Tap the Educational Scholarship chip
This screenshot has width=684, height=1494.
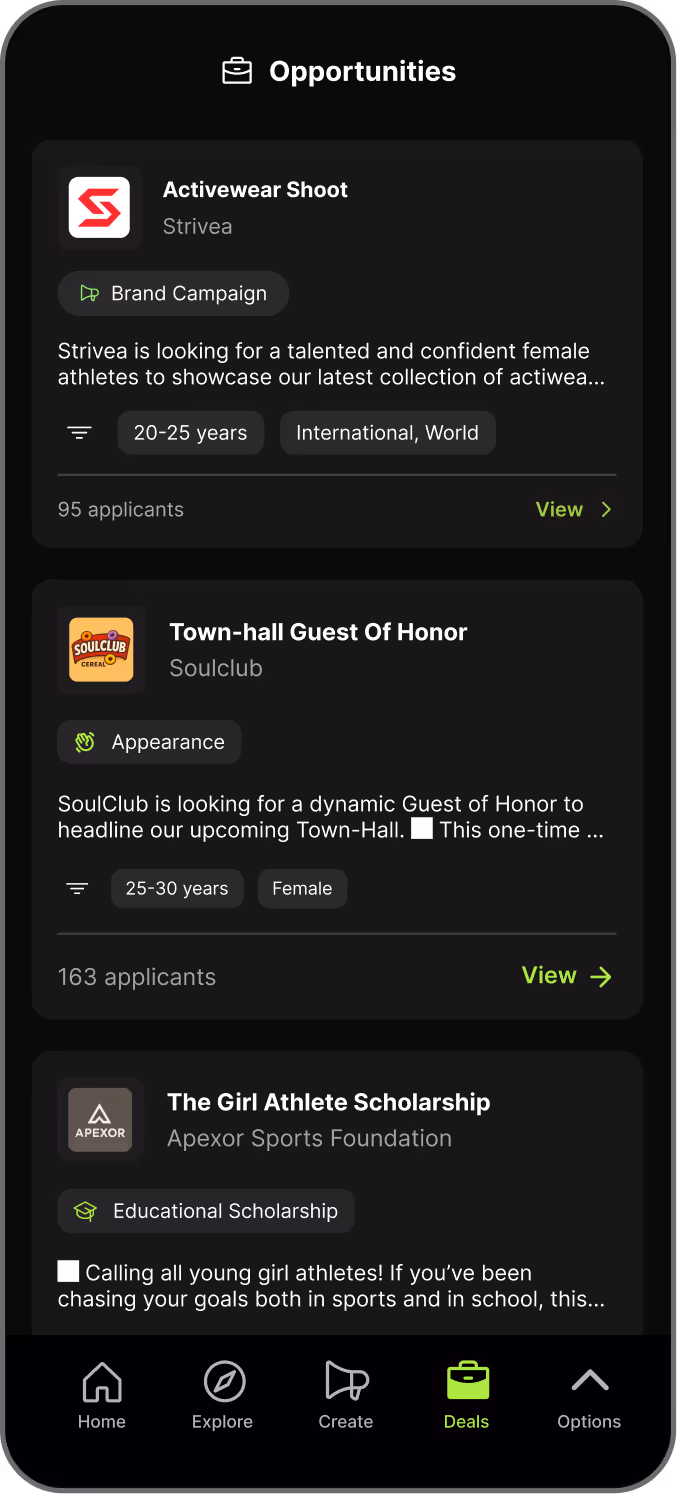coord(206,1211)
